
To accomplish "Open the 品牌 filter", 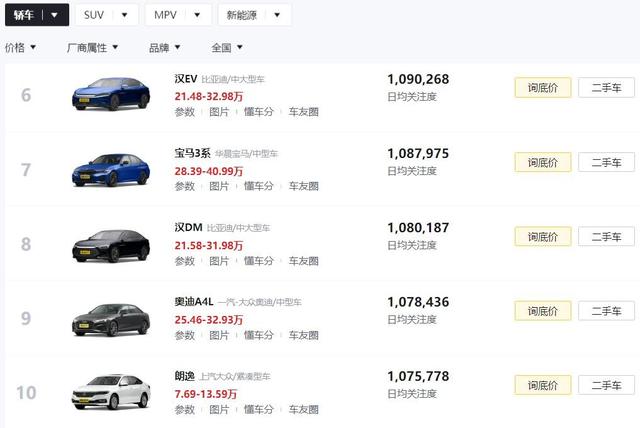I will pos(165,47).
